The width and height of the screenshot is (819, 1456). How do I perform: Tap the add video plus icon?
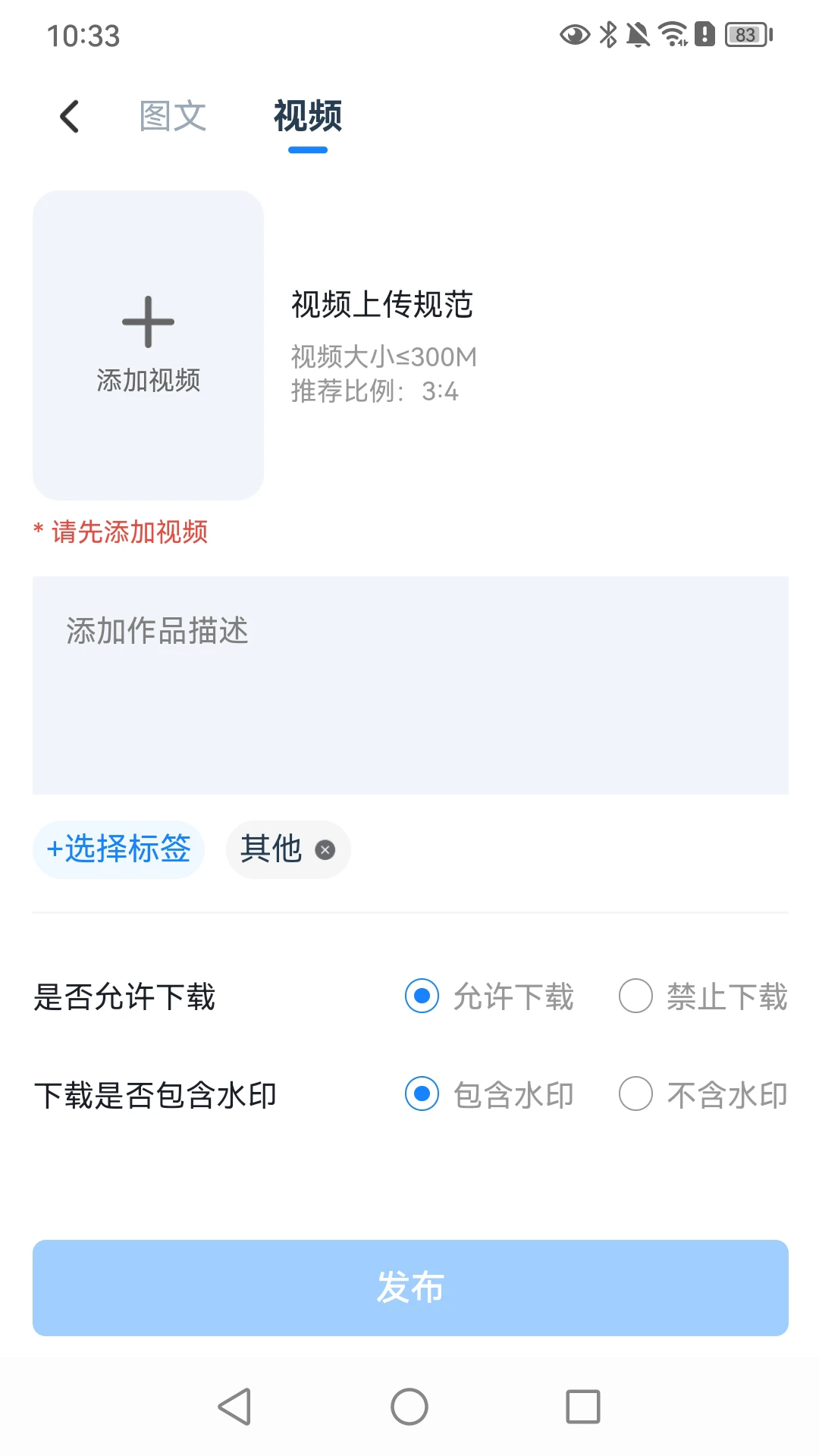pyautogui.click(x=148, y=322)
